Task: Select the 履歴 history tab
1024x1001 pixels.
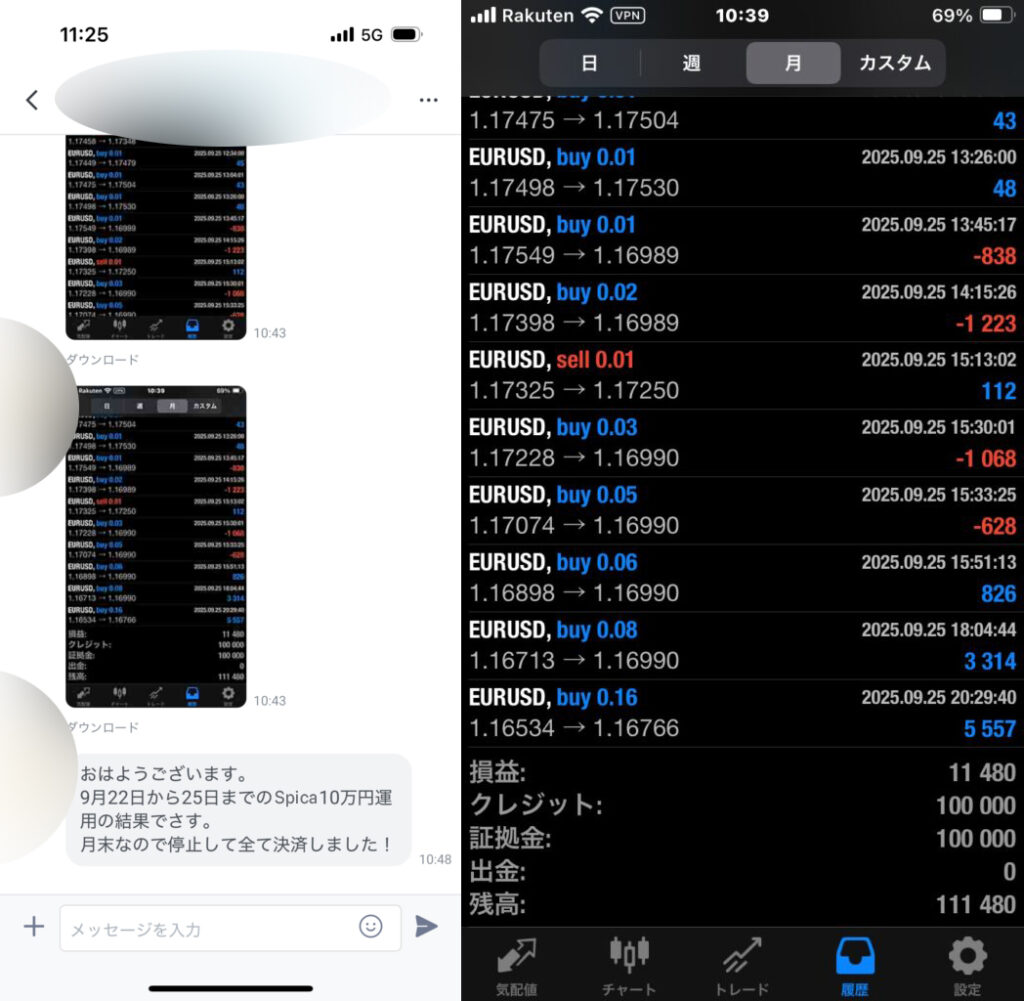Action: pyautogui.click(x=855, y=965)
